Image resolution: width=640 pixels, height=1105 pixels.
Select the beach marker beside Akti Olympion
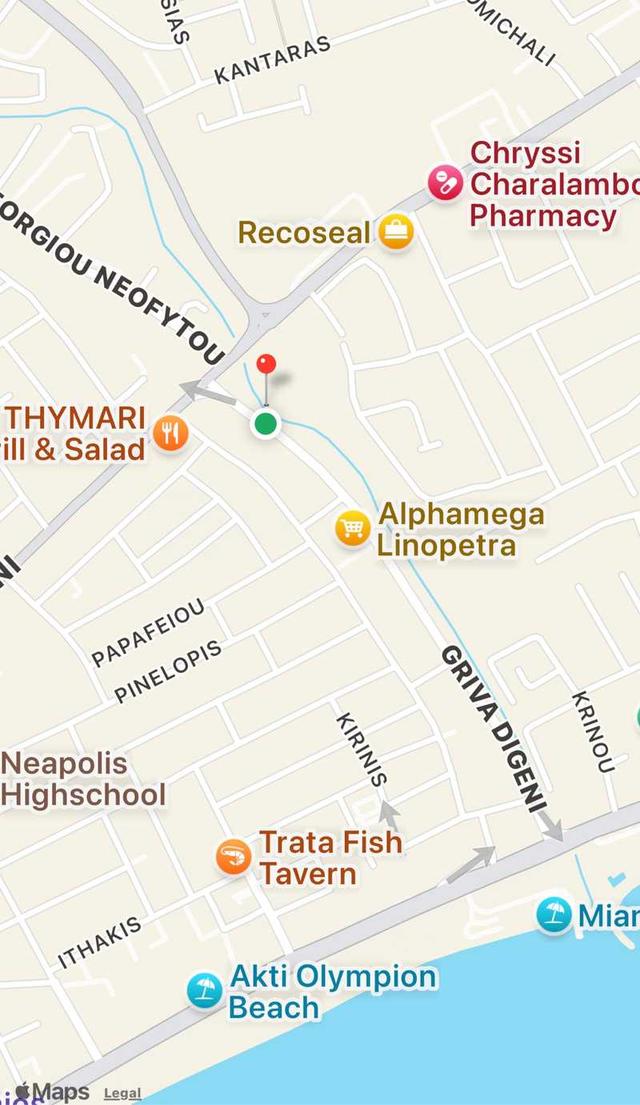(553, 914)
